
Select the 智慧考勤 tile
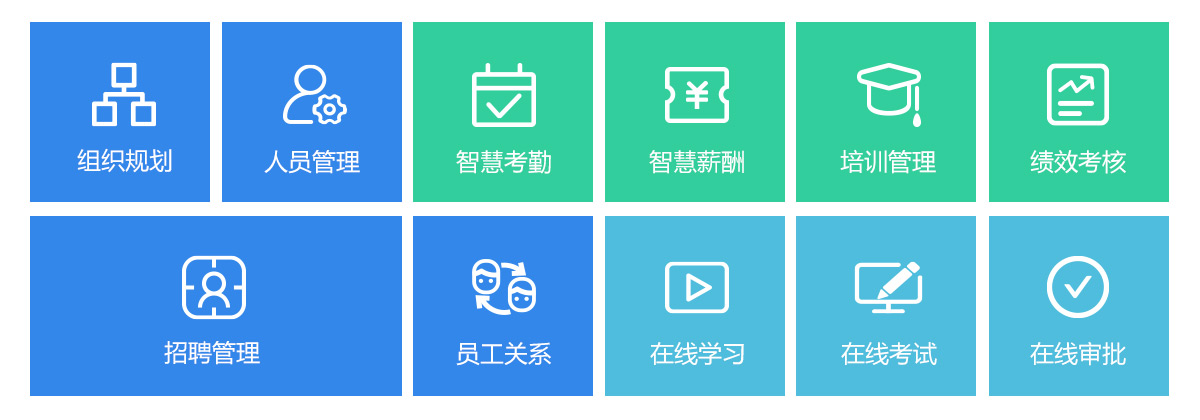click(x=503, y=112)
